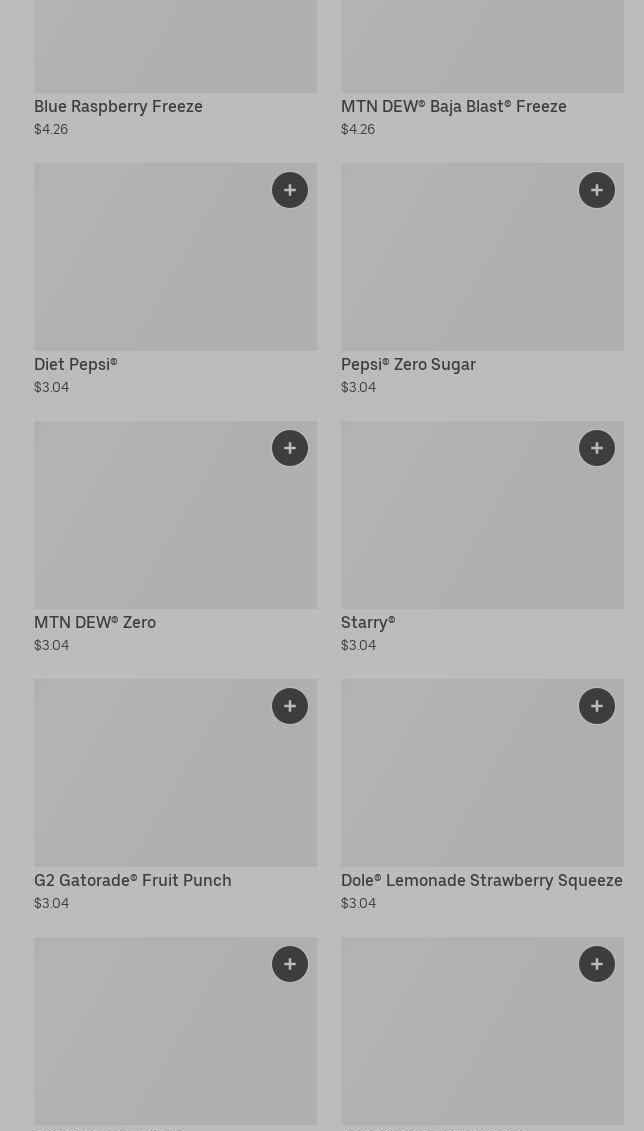Open Dole Lemonade Strawberry Squeeze card
The width and height of the screenshot is (644, 1131).
click(x=482, y=796)
